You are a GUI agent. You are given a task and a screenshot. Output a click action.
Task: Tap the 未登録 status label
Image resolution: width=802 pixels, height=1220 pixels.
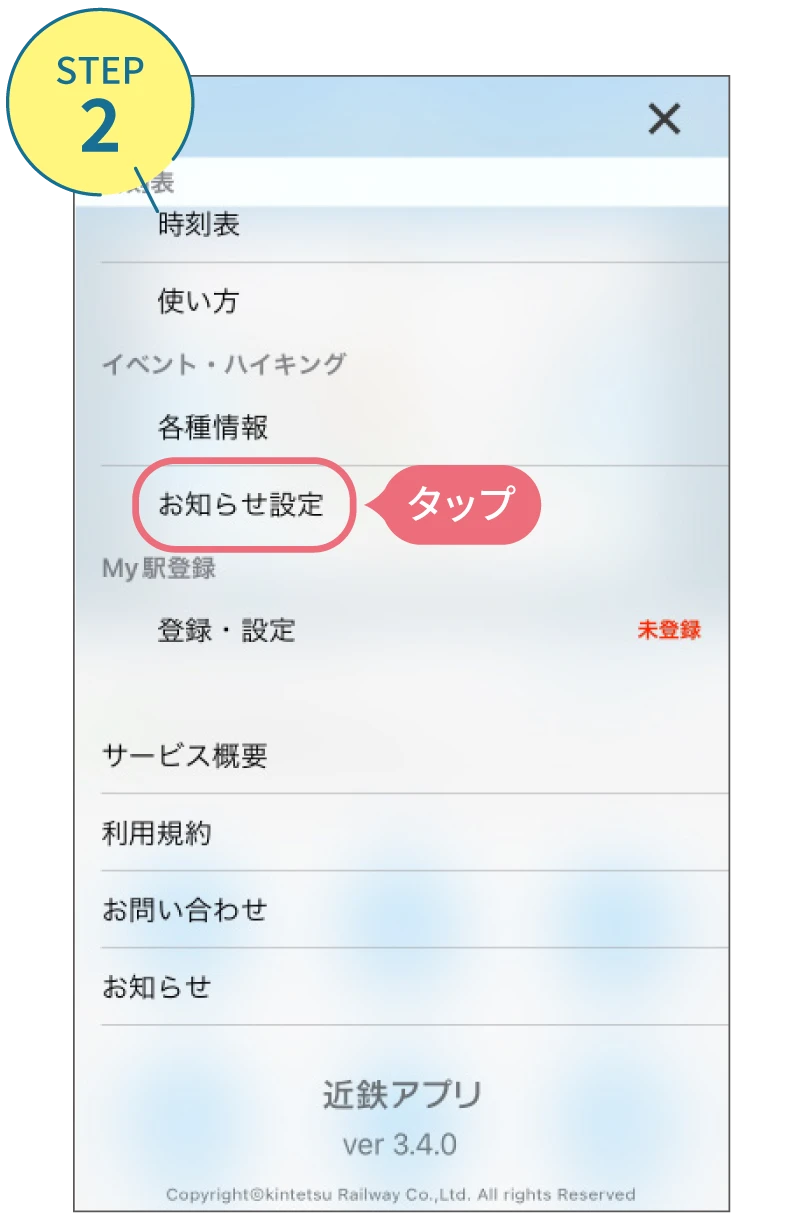click(x=668, y=630)
